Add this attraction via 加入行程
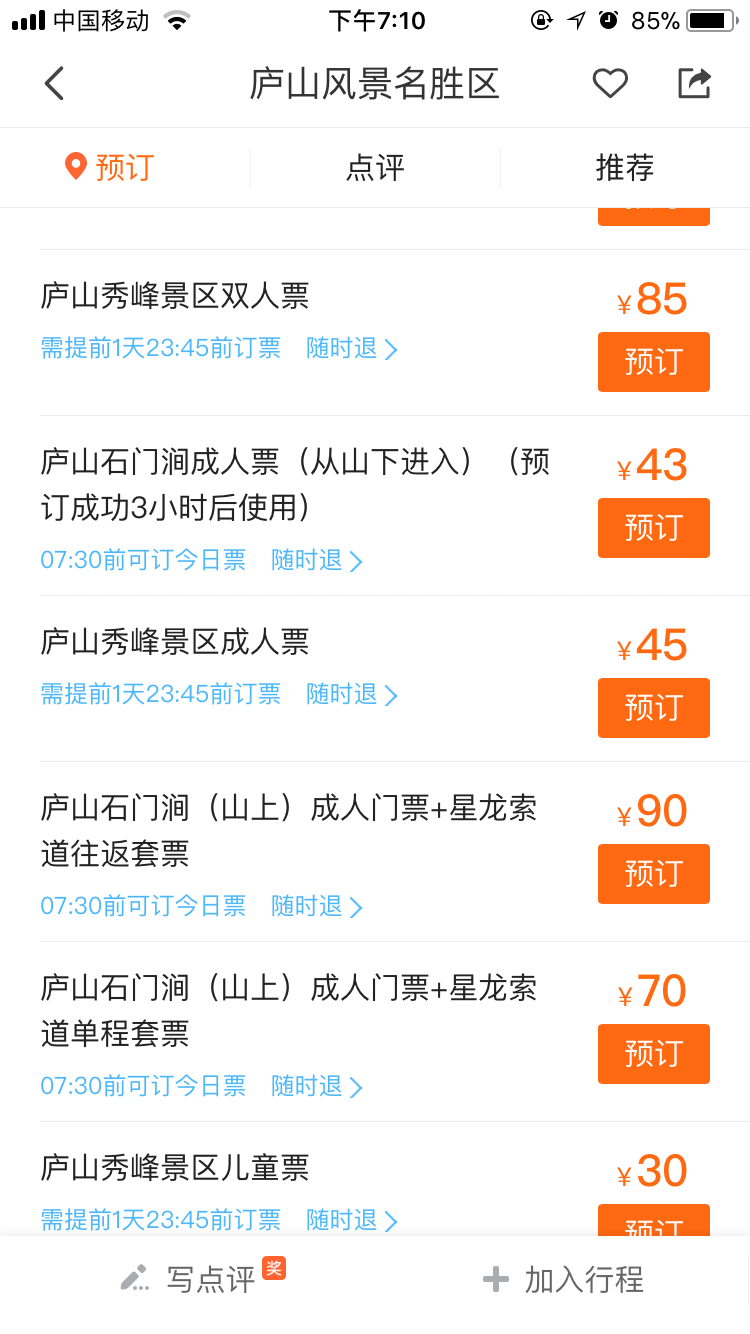This screenshot has width=750, height=1334. point(563,1279)
